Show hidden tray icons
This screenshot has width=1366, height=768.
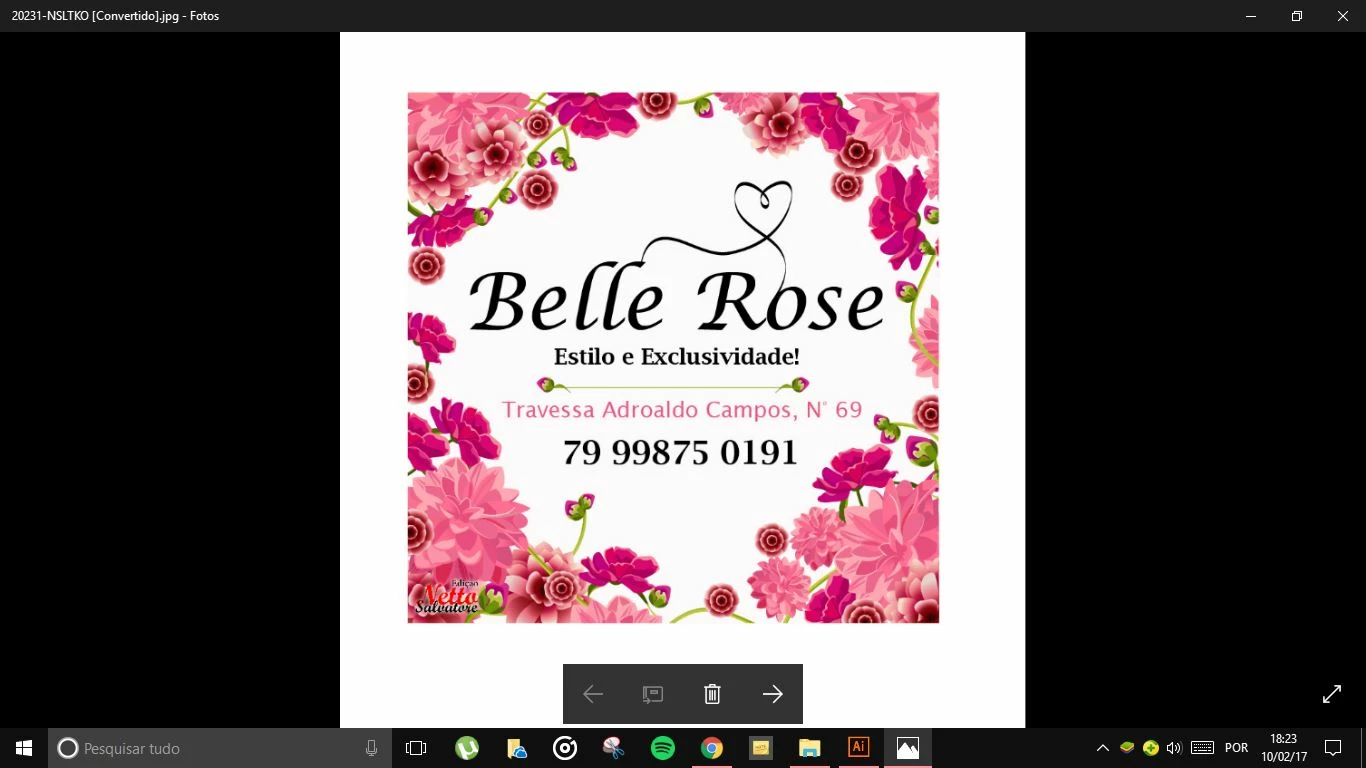1103,748
